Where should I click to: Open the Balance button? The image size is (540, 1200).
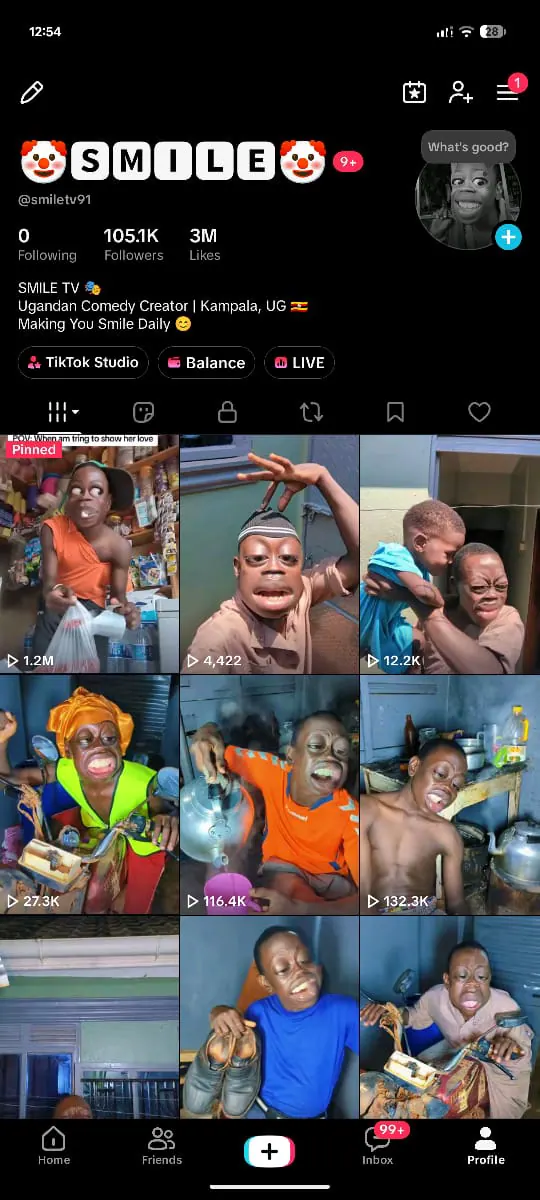[206, 362]
